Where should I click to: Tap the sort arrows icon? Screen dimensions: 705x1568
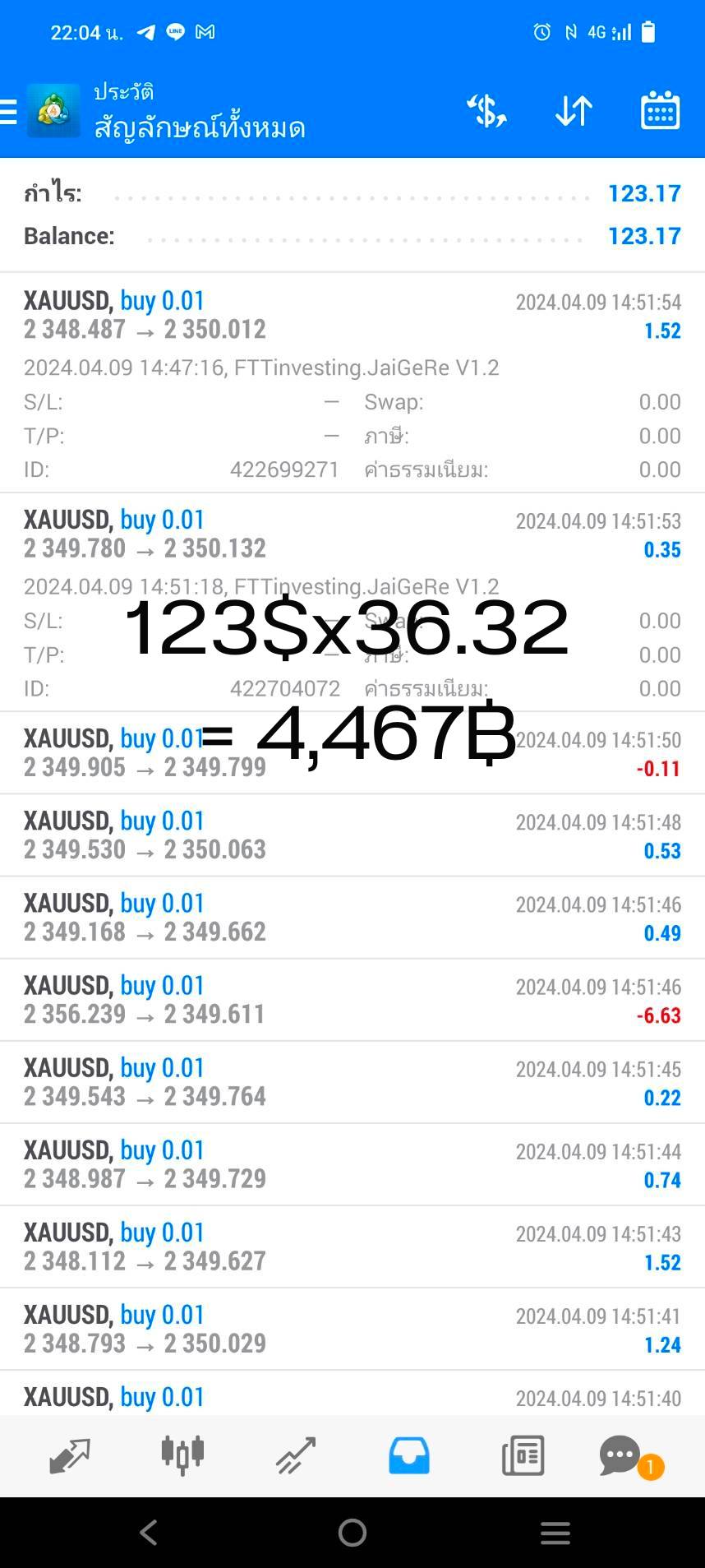pos(574,111)
